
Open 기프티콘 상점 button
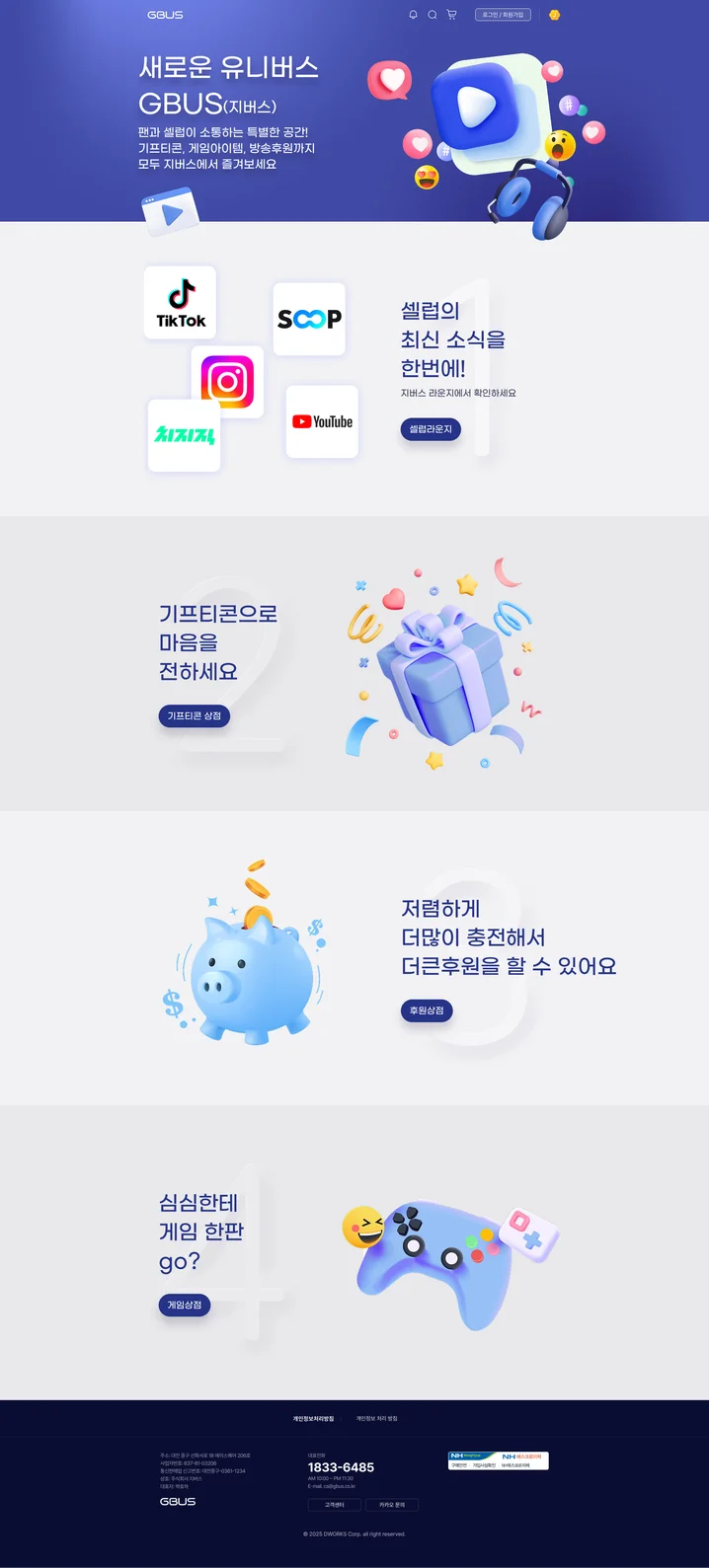coord(195,715)
